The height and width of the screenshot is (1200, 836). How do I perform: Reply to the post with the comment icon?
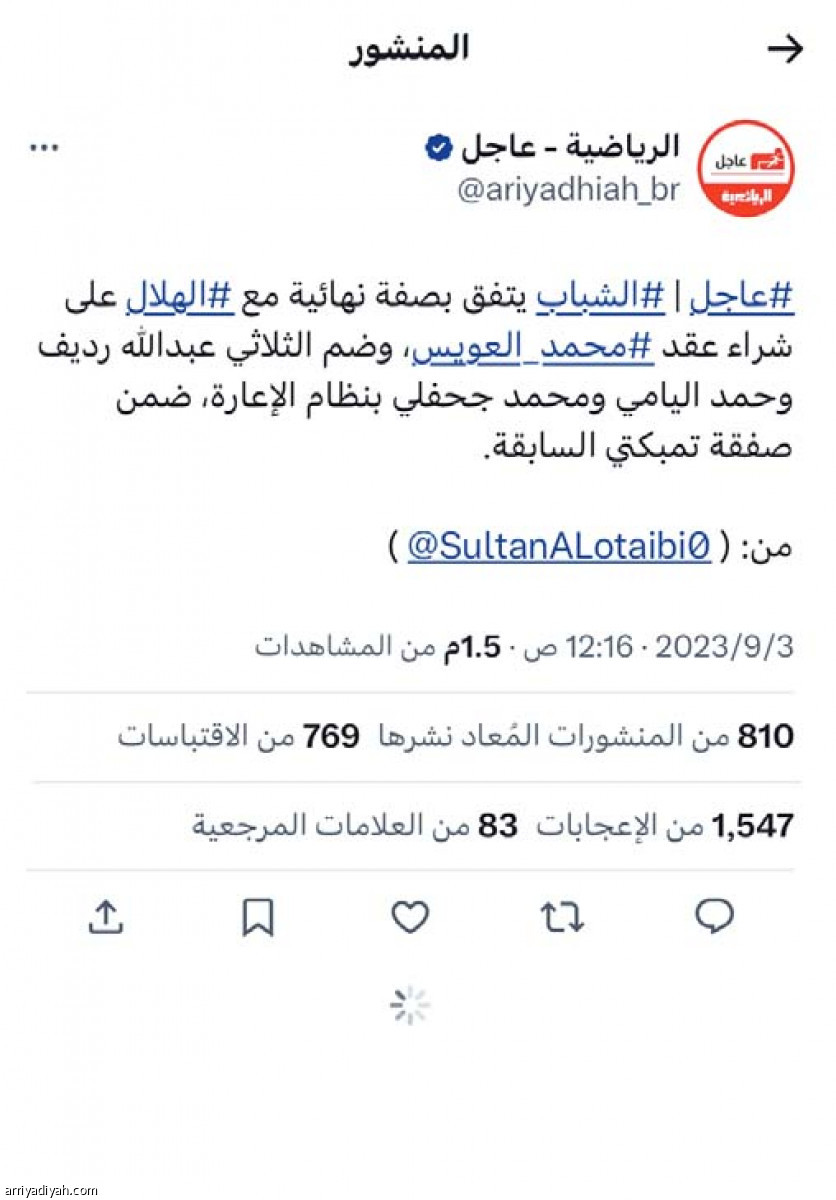coord(714,916)
